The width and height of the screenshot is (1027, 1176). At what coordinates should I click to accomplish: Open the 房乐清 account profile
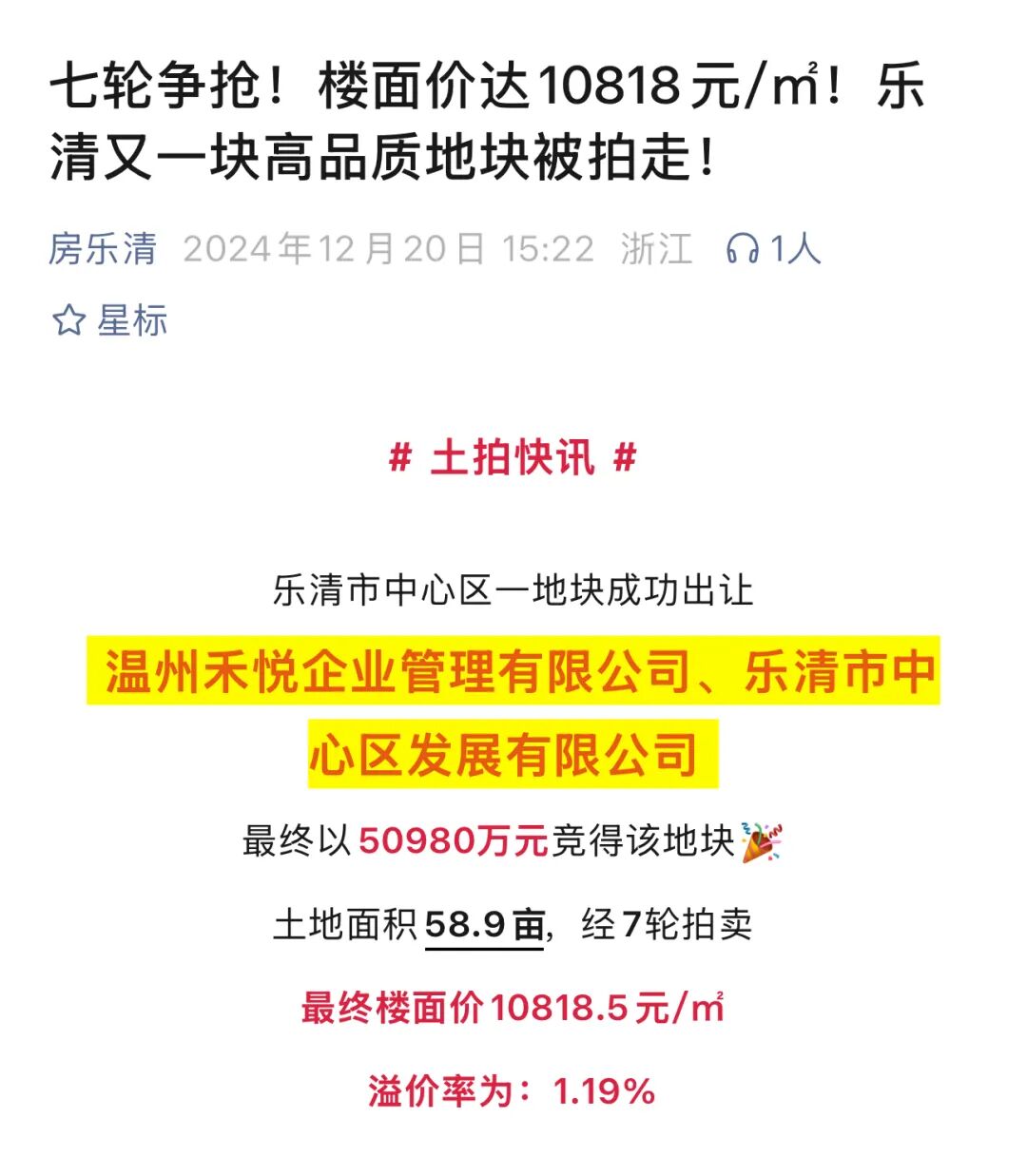tap(103, 249)
